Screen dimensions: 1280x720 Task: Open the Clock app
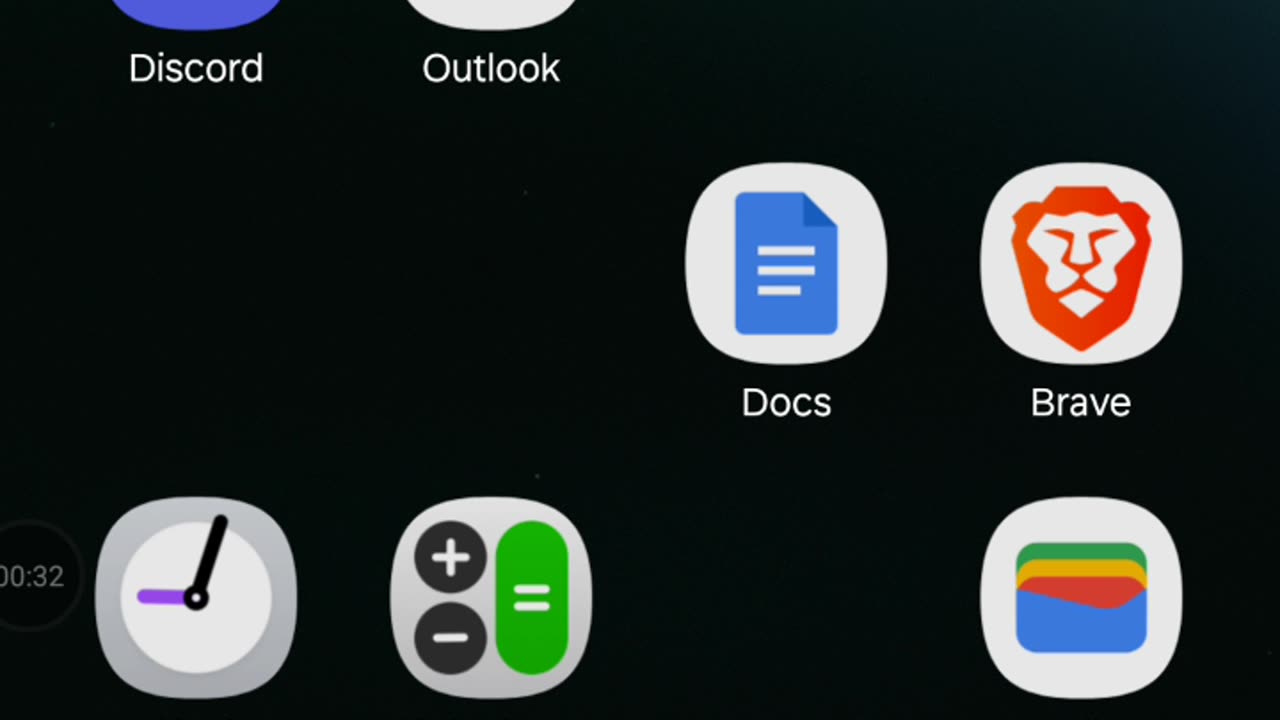(x=196, y=597)
